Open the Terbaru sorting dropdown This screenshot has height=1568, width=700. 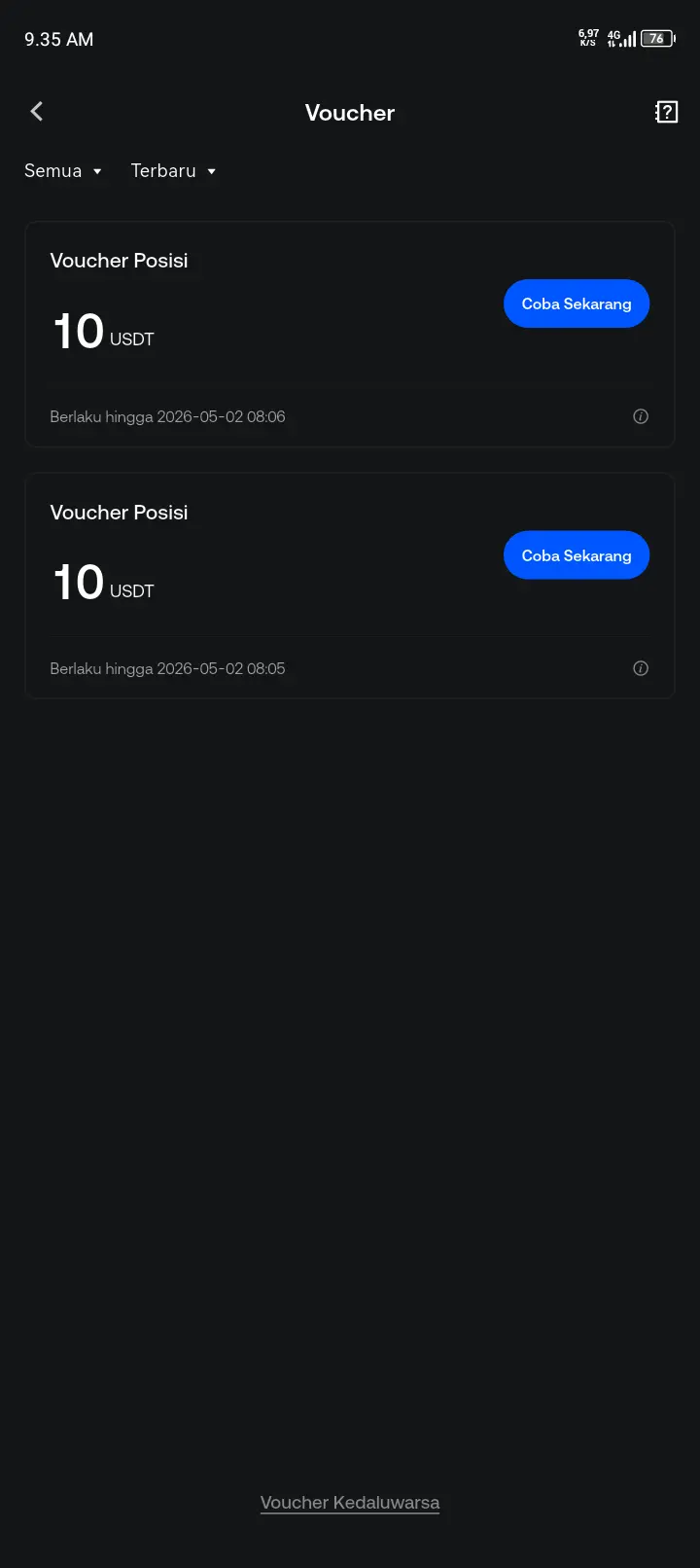tap(174, 170)
